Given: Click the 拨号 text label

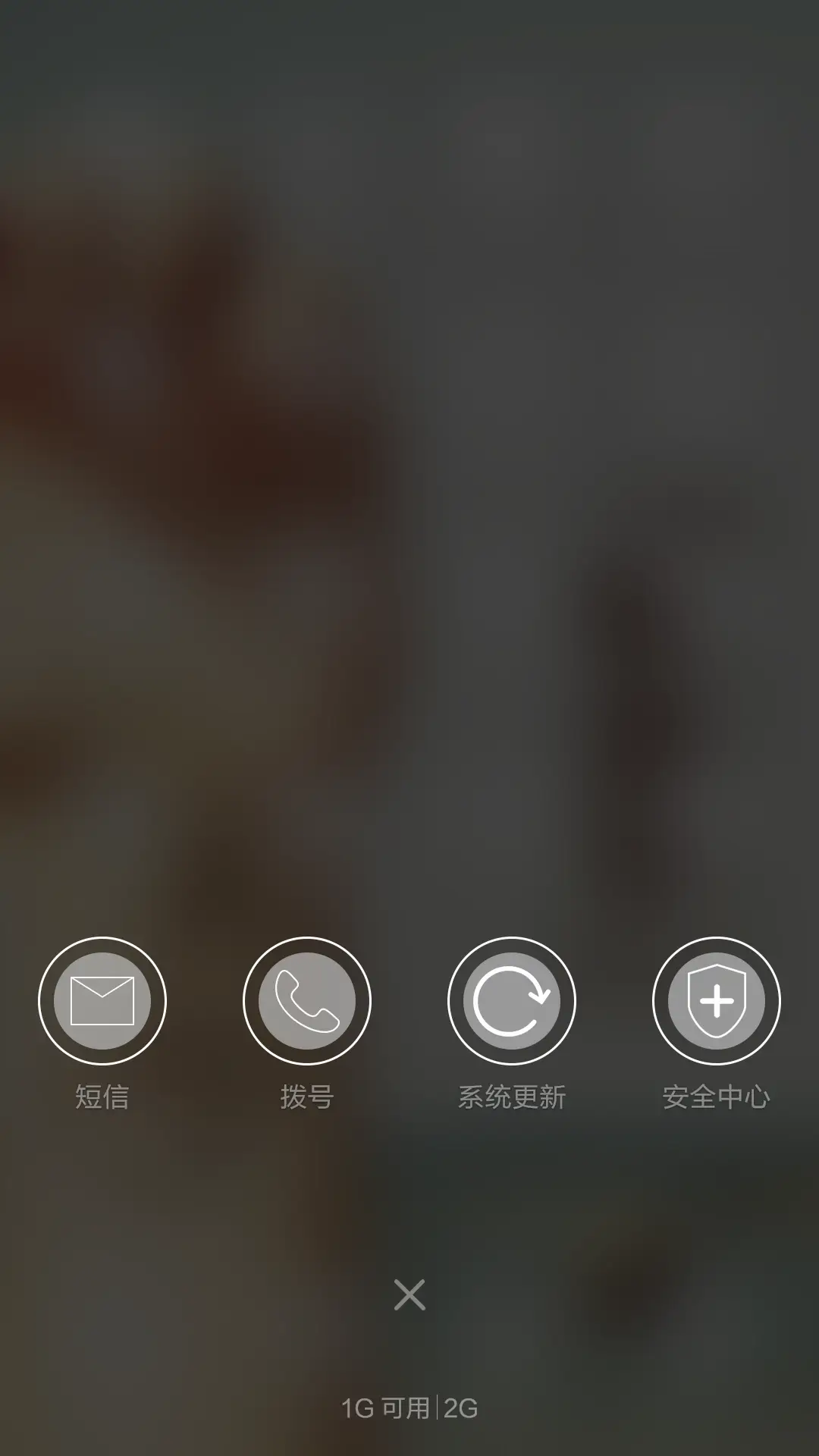Looking at the screenshot, I should click(306, 1095).
